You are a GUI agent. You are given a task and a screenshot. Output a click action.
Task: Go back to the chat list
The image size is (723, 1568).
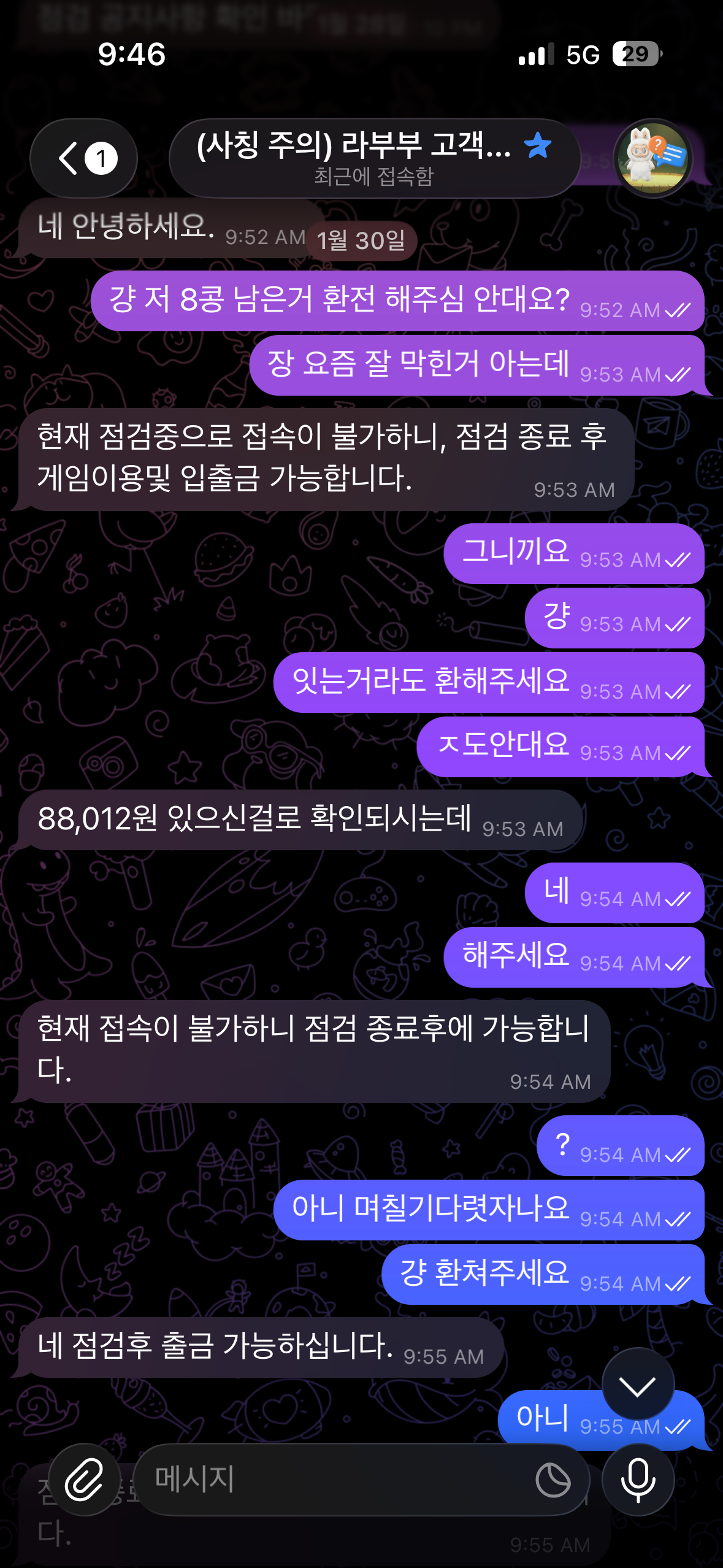(84, 158)
